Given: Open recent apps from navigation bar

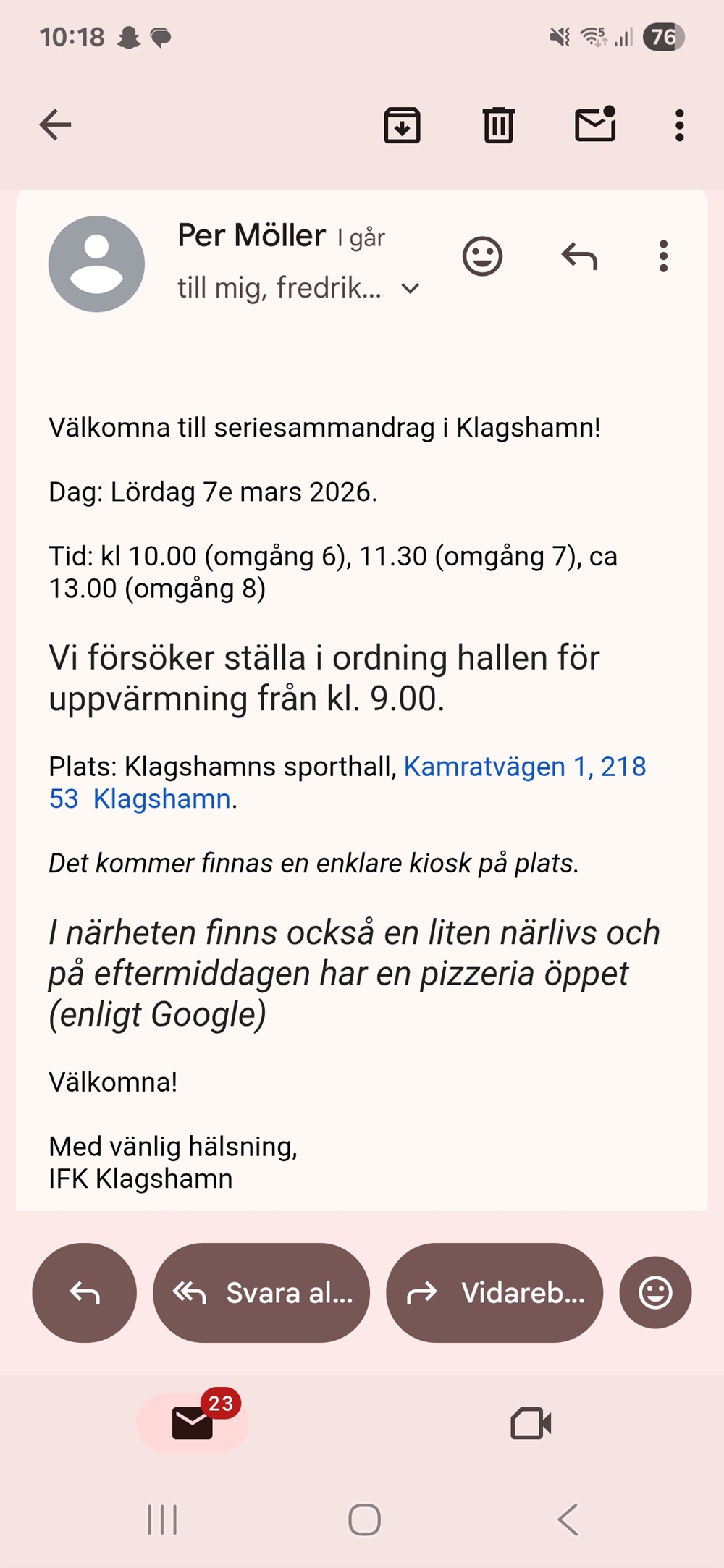Looking at the screenshot, I should click(162, 1519).
